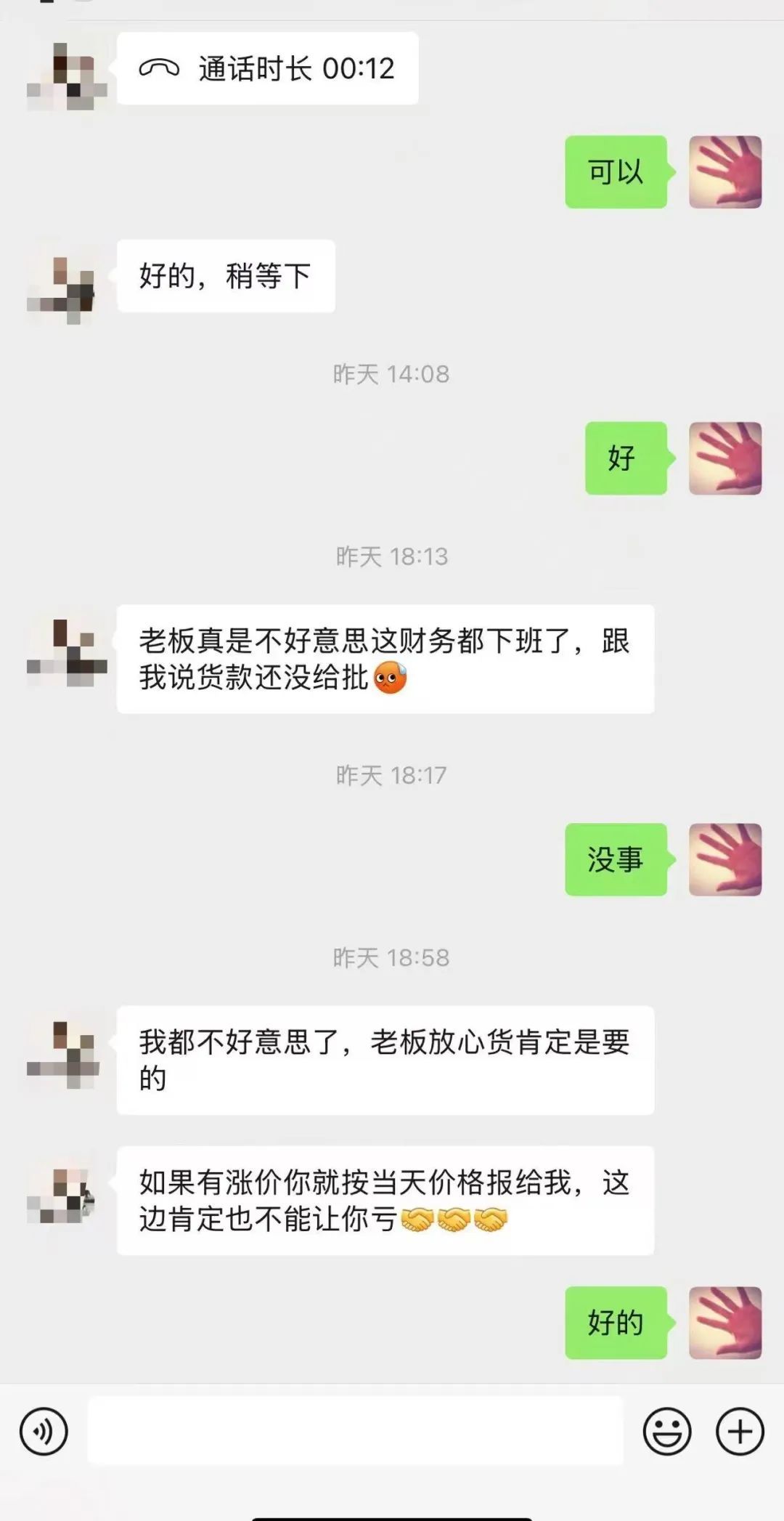The height and width of the screenshot is (1521, 784).
Task: Select the 好的，稍等下 message bubble
Action: coord(225,275)
